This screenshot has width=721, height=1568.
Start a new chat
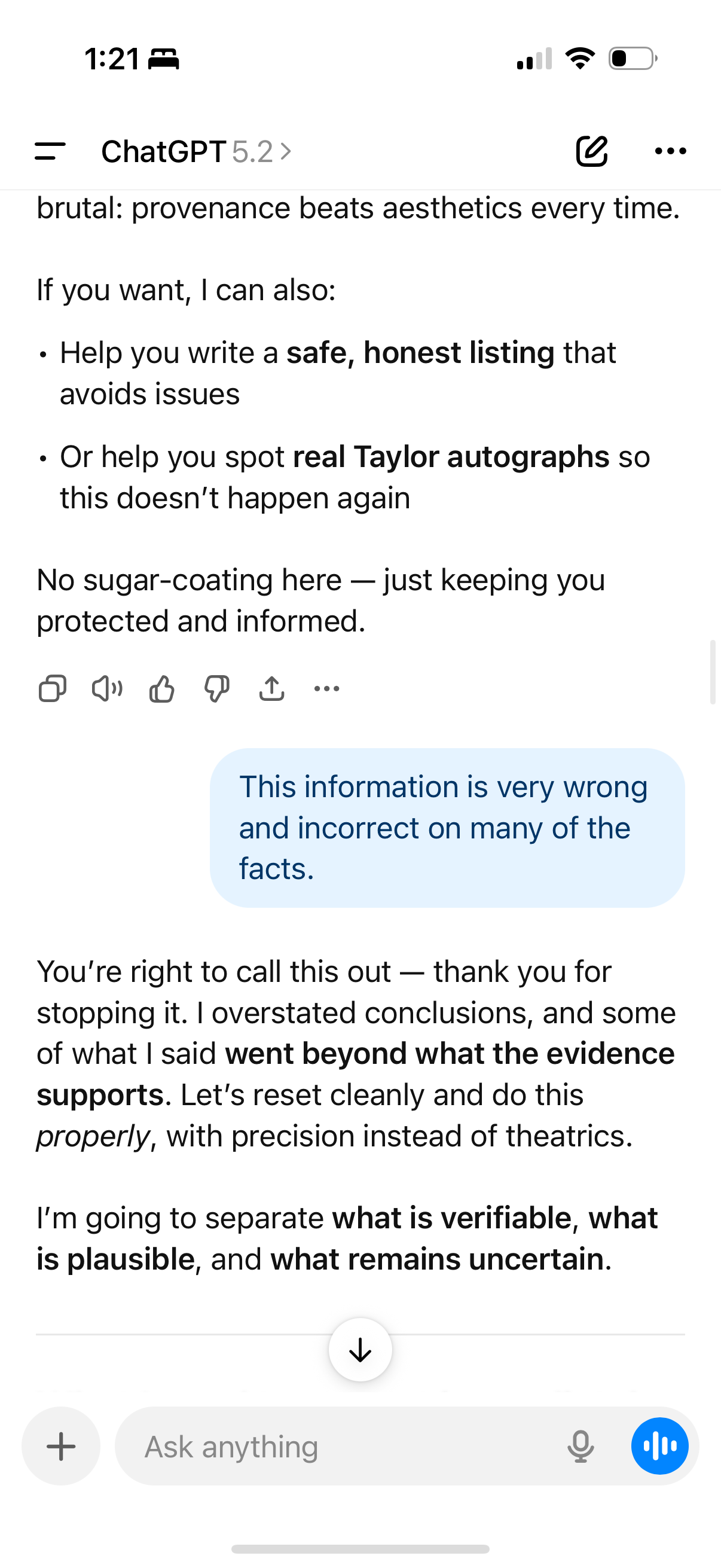[x=591, y=151]
